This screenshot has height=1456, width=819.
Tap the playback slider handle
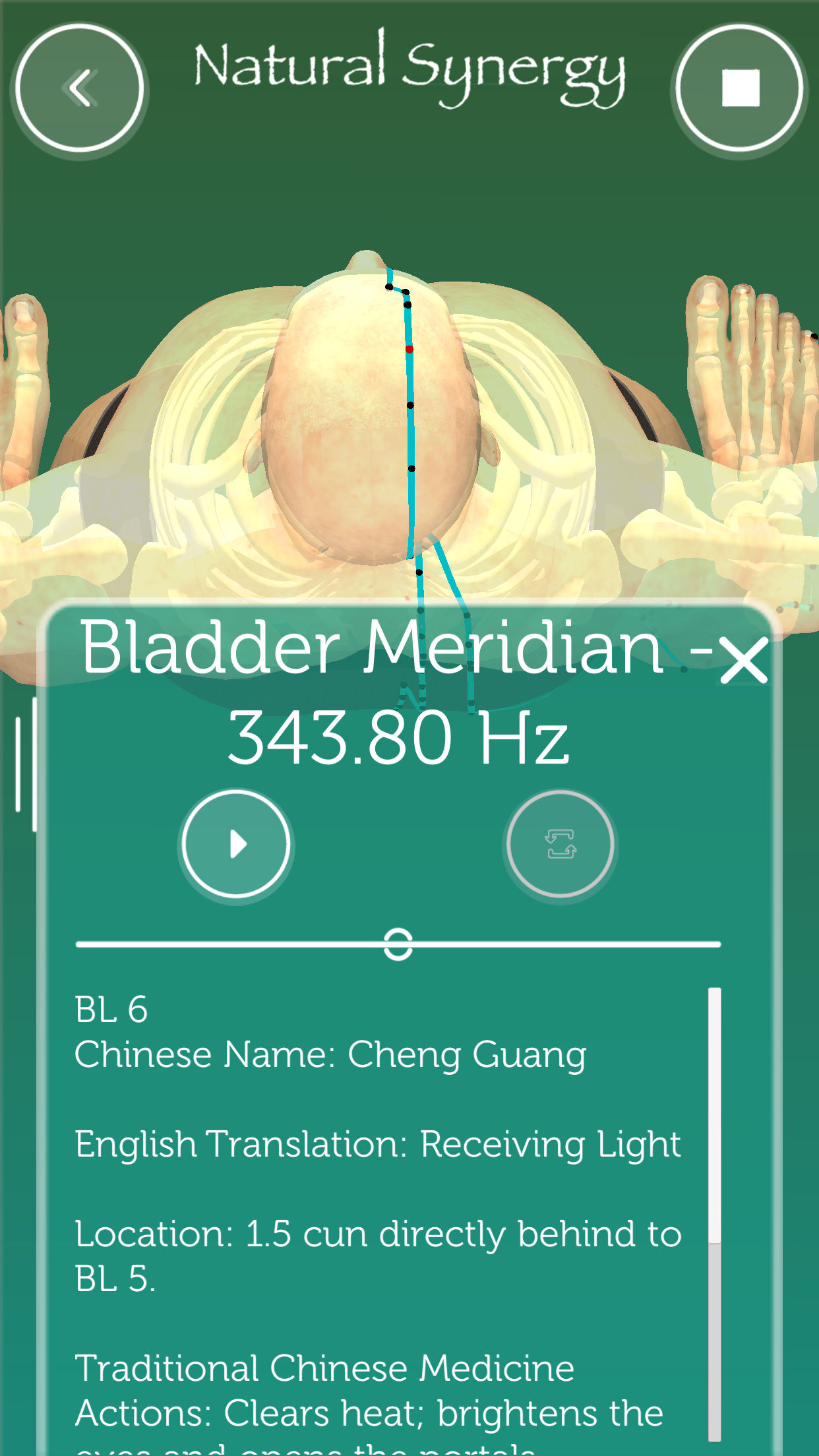[x=398, y=944]
